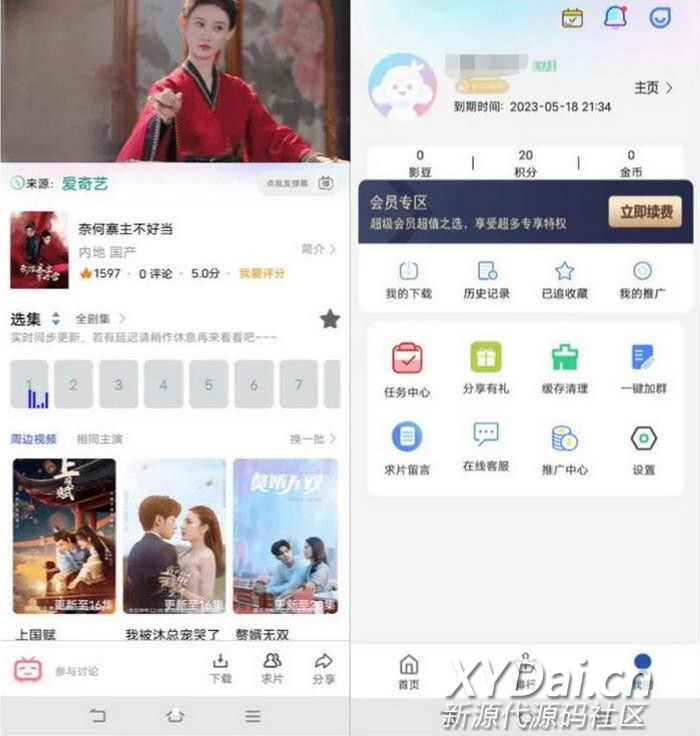Switch to the 首页 home tab
The height and width of the screenshot is (736, 700).
point(409,671)
